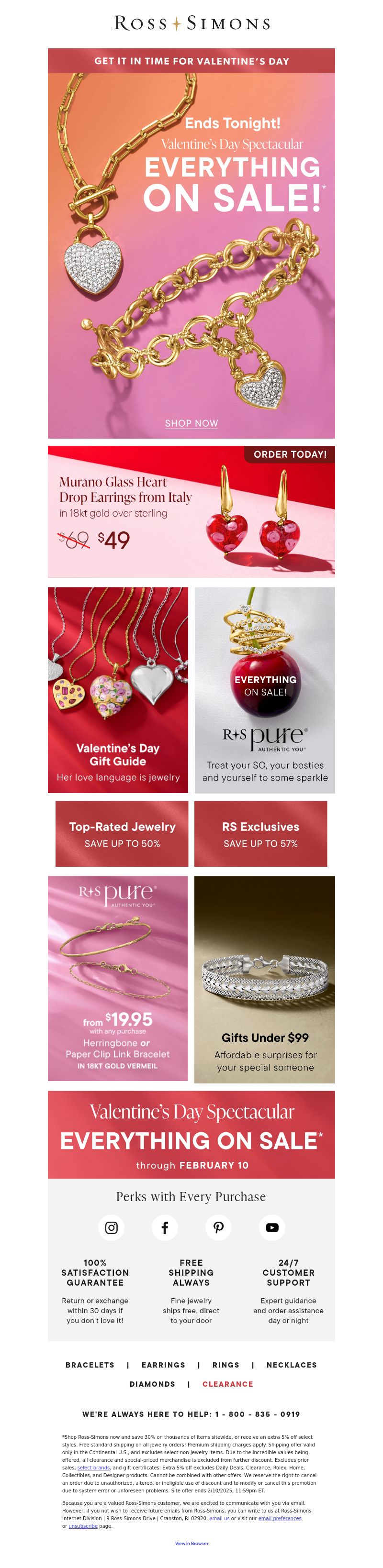Visit the Instagram page
383x1568 pixels.
(112, 1227)
